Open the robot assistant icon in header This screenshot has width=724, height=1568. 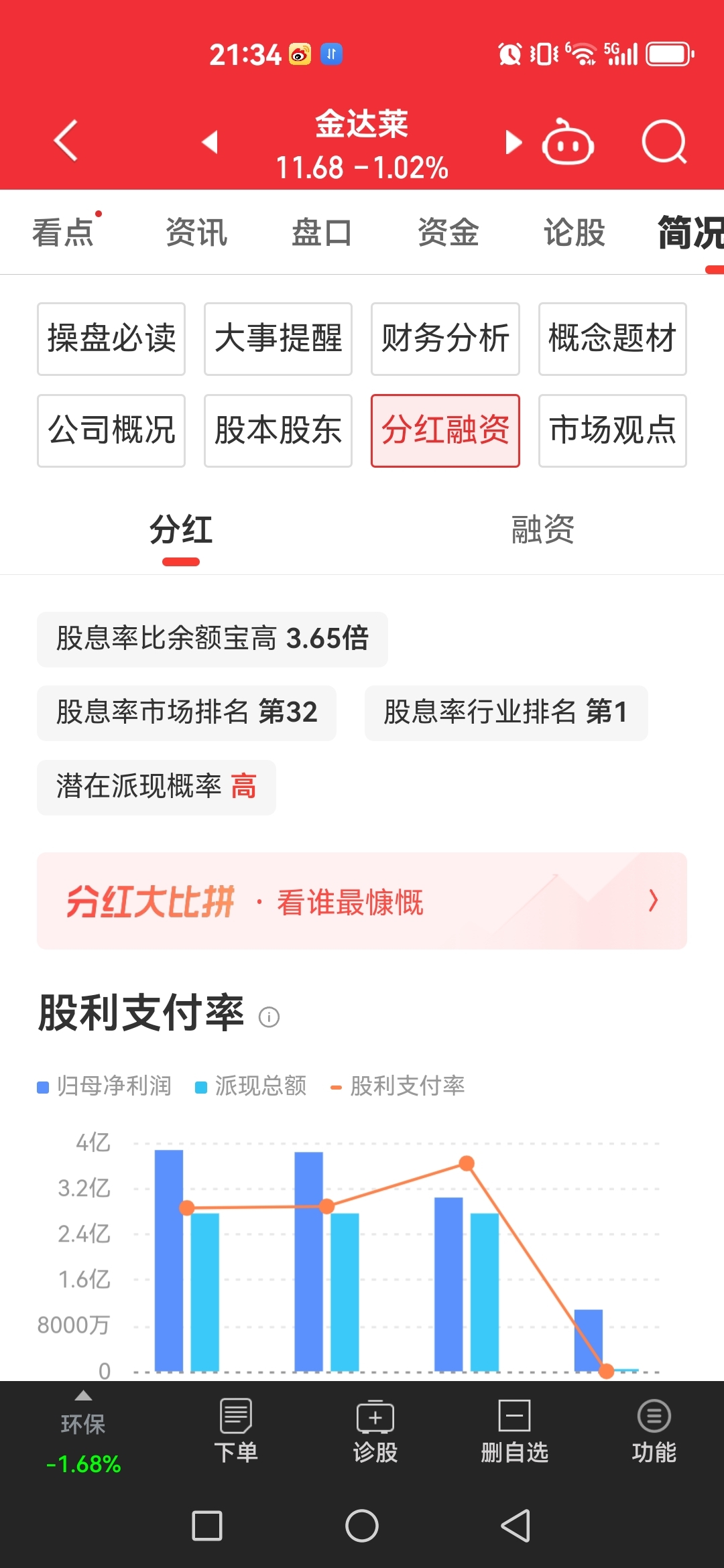(566, 142)
